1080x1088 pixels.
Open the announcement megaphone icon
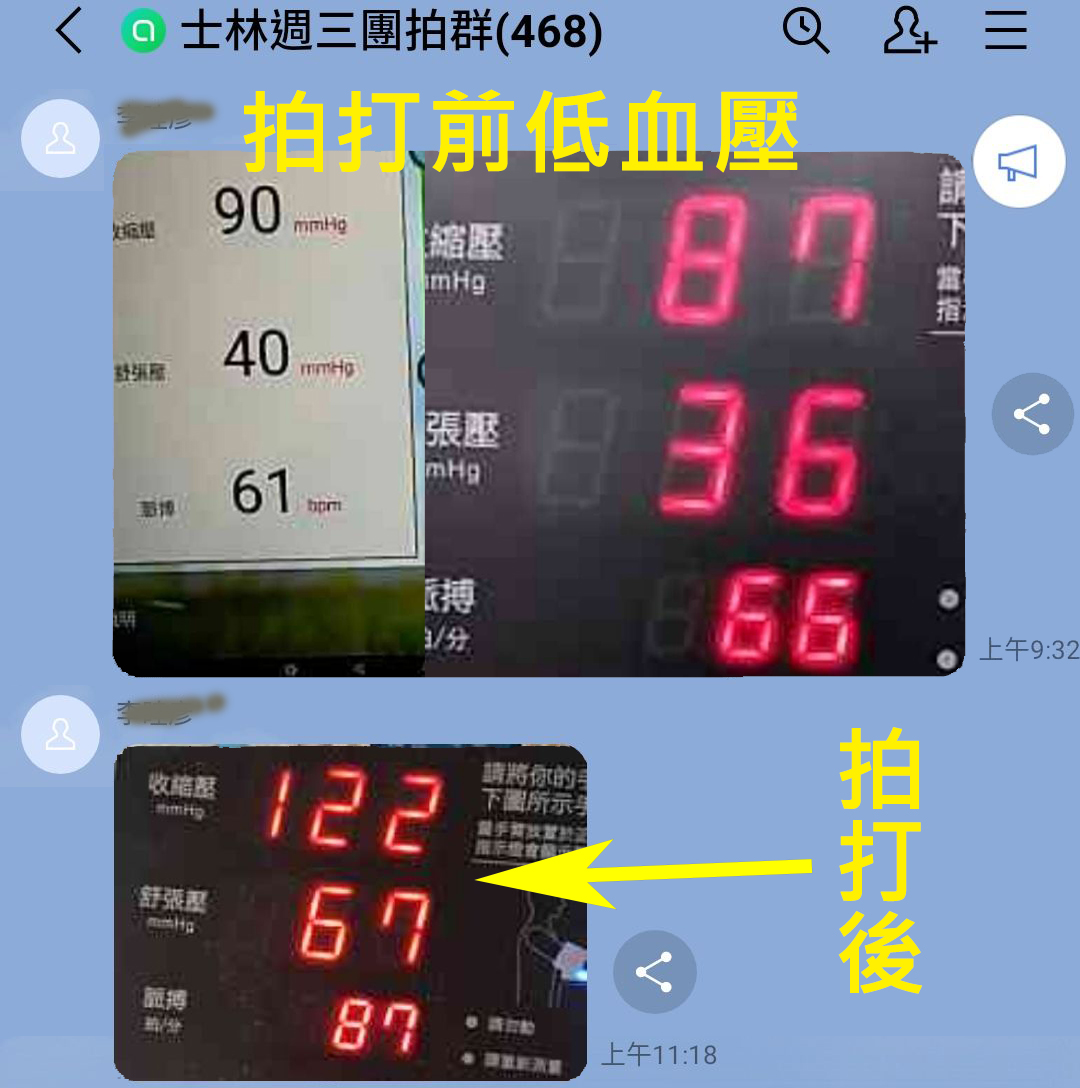coord(1018,162)
